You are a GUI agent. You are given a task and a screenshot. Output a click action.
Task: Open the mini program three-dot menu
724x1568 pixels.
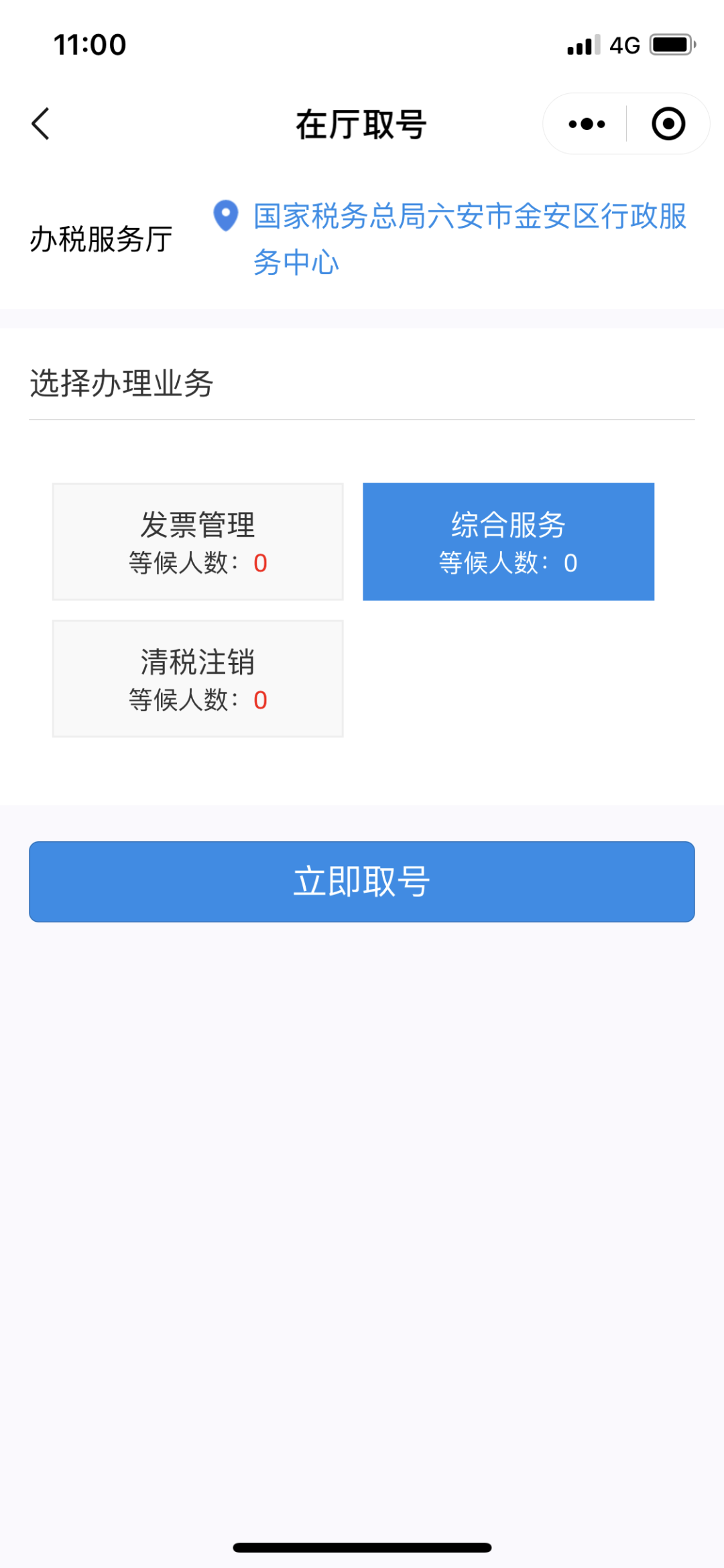pos(587,124)
